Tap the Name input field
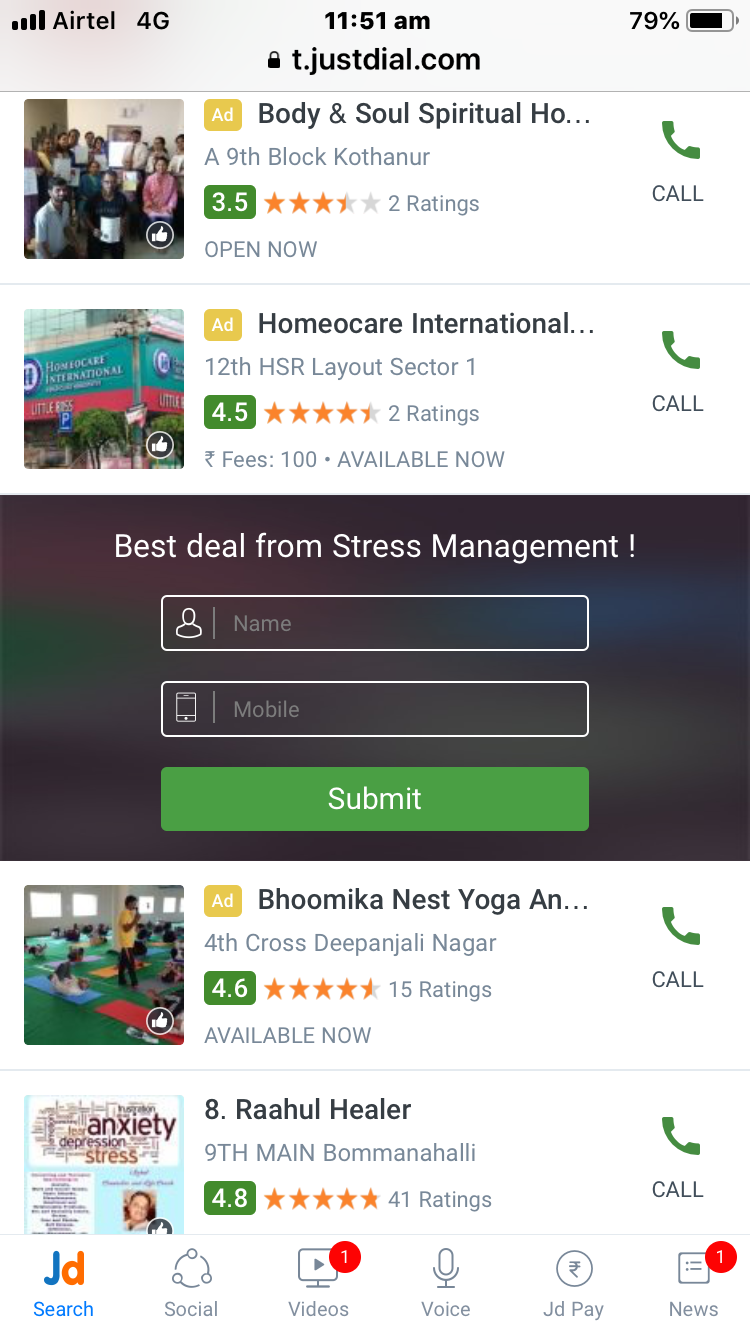Image resolution: width=750 pixels, height=1334 pixels. 400,623
